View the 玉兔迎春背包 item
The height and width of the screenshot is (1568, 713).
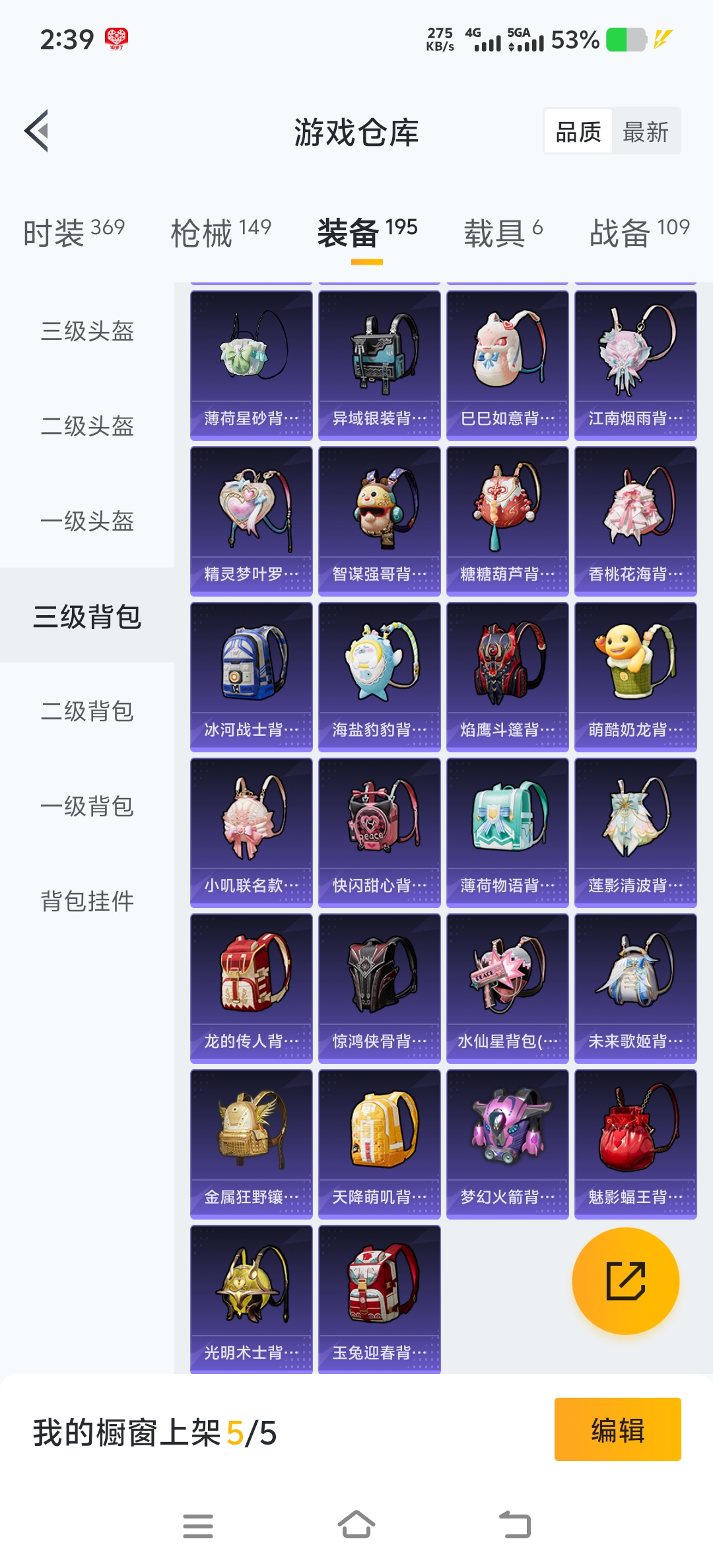tap(379, 1299)
